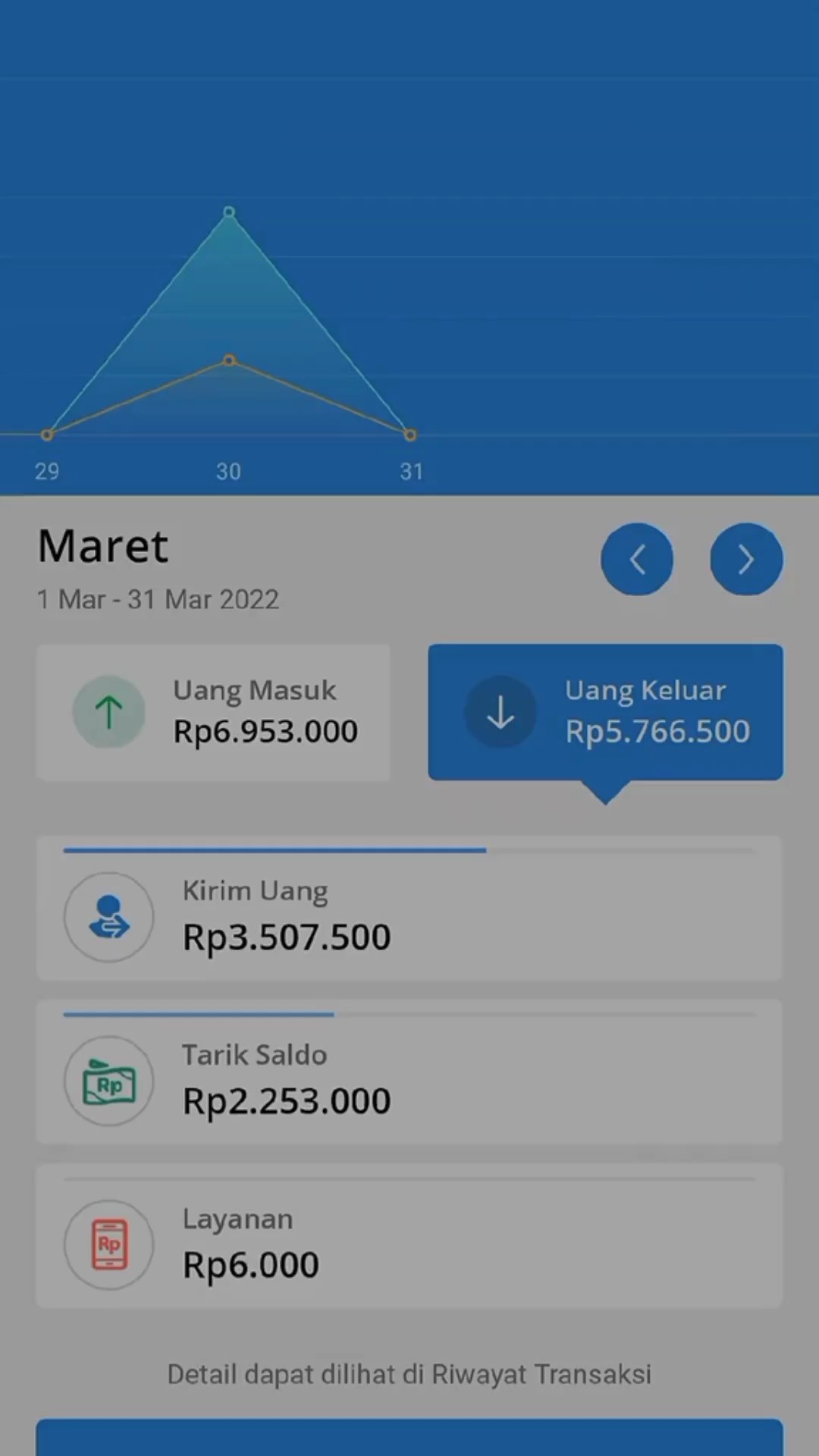Image resolution: width=819 pixels, height=1456 pixels.
Task: Open the Kirim Uang category row
Action: tap(409, 908)
